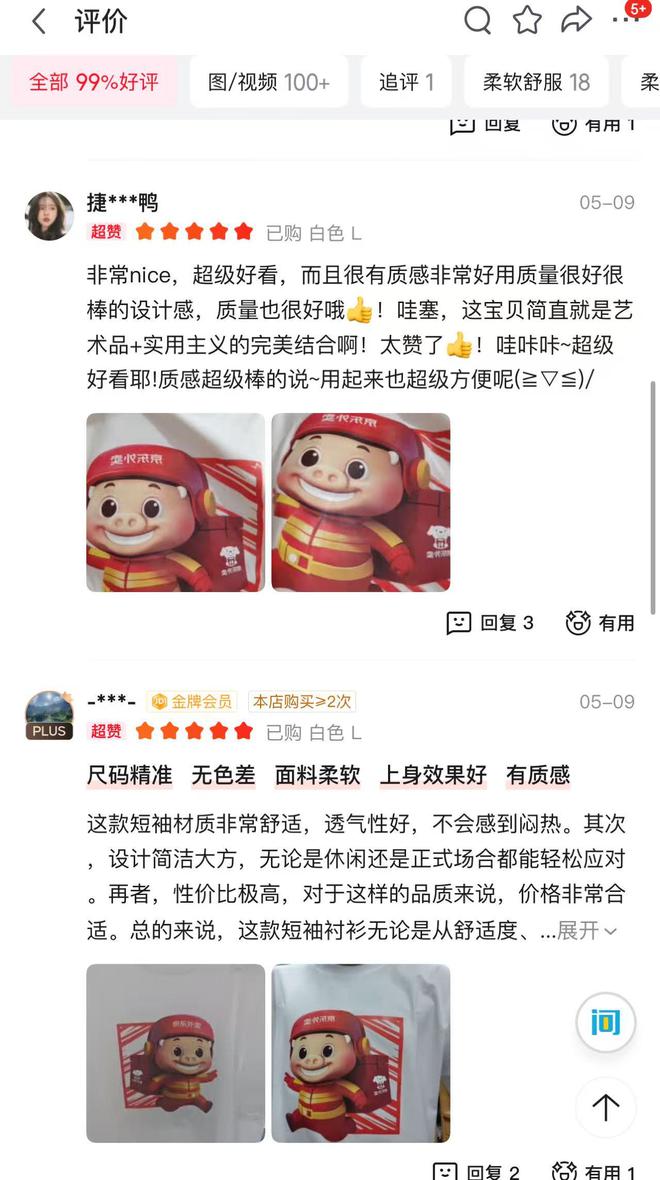660x1180 pixels.
Task: Open replies (回复 3) on 捷***鸭's review
Action: pos(490,623)
